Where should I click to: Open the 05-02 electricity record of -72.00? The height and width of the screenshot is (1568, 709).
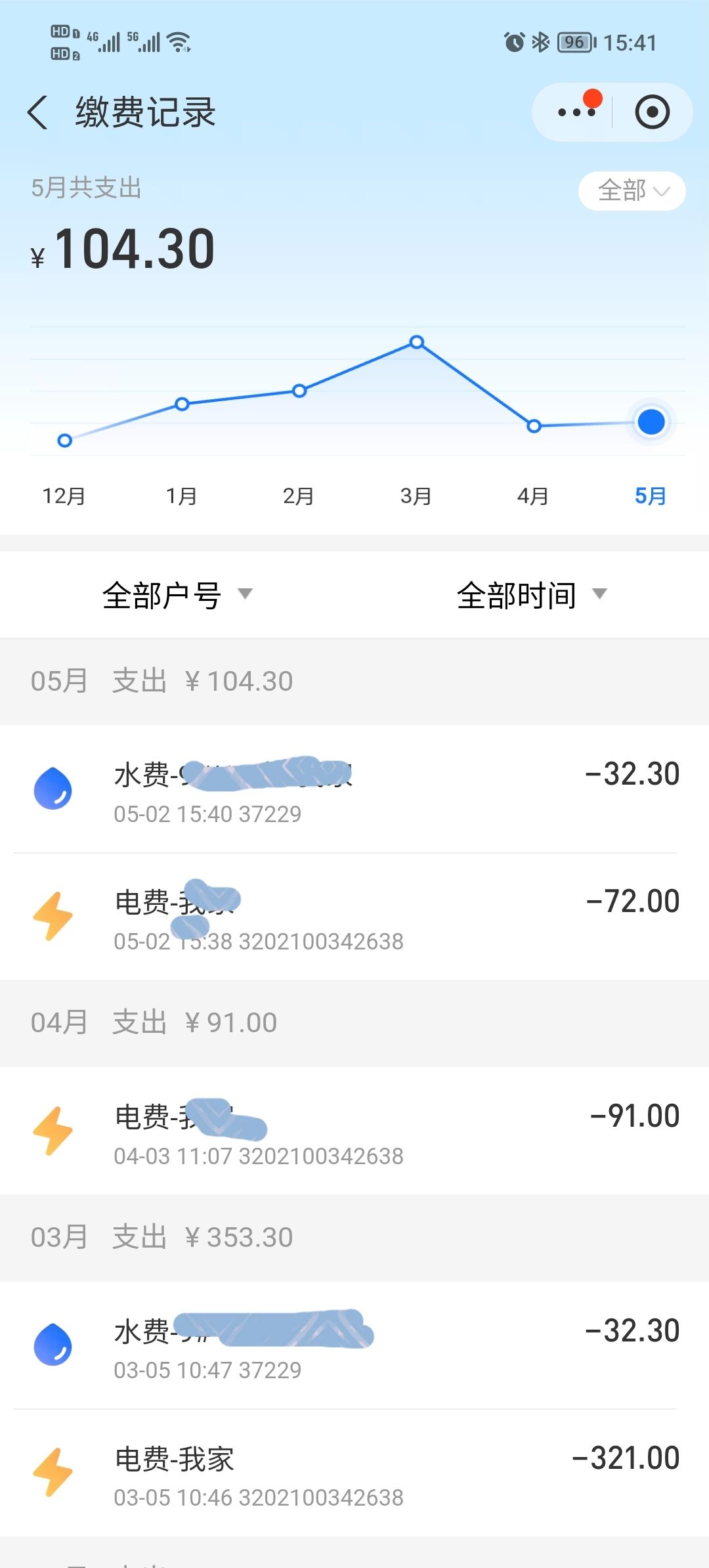354,917
